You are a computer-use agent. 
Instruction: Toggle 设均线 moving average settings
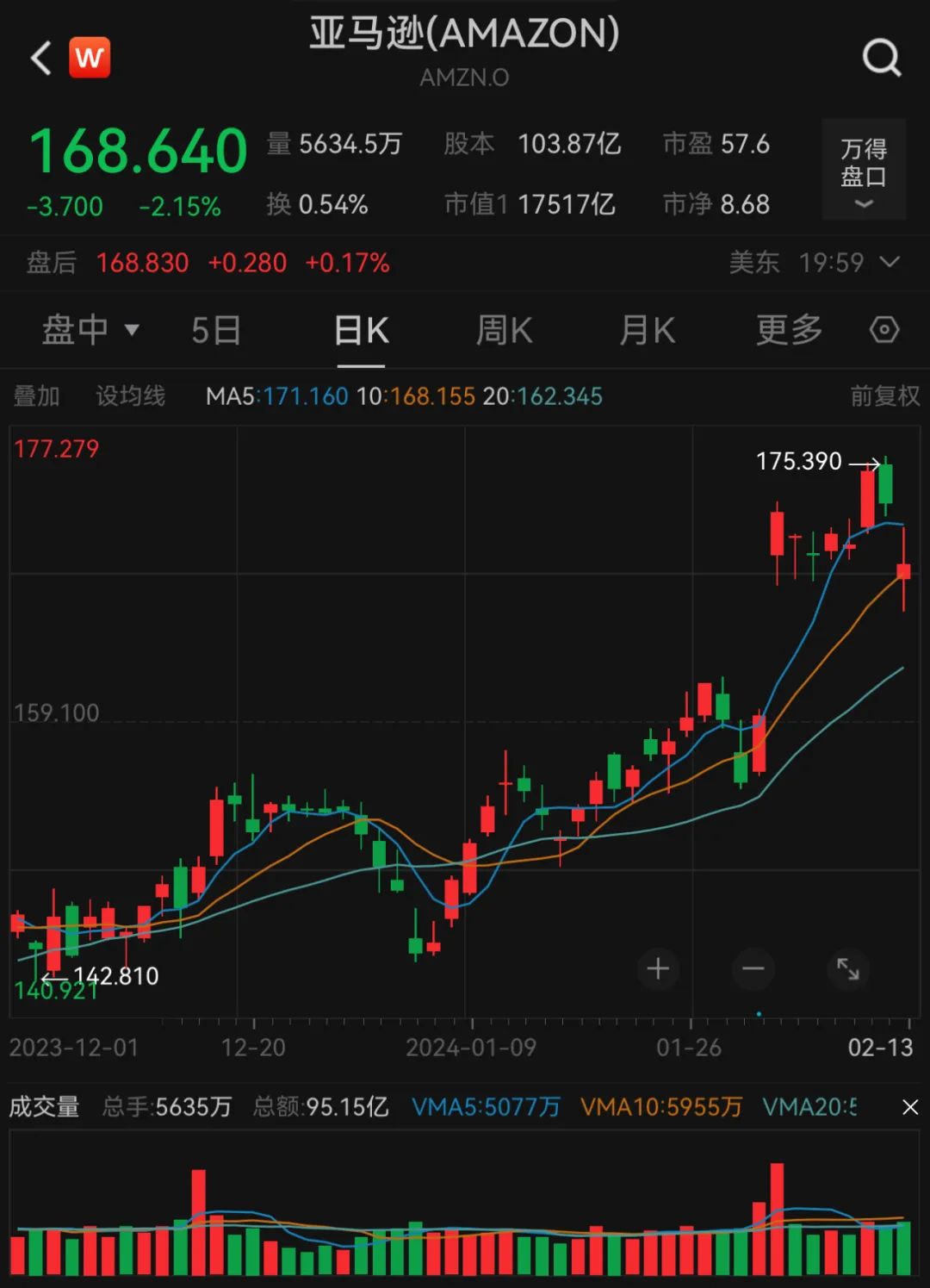click(x=128, y=395)
